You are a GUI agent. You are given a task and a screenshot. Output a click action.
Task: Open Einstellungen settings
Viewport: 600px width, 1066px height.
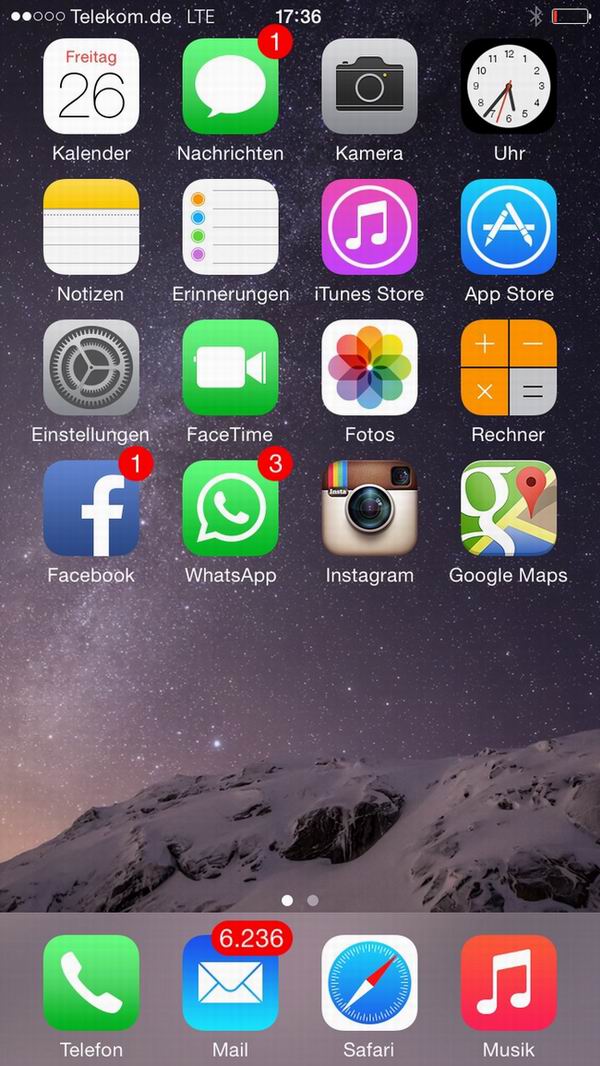[91, 367]
